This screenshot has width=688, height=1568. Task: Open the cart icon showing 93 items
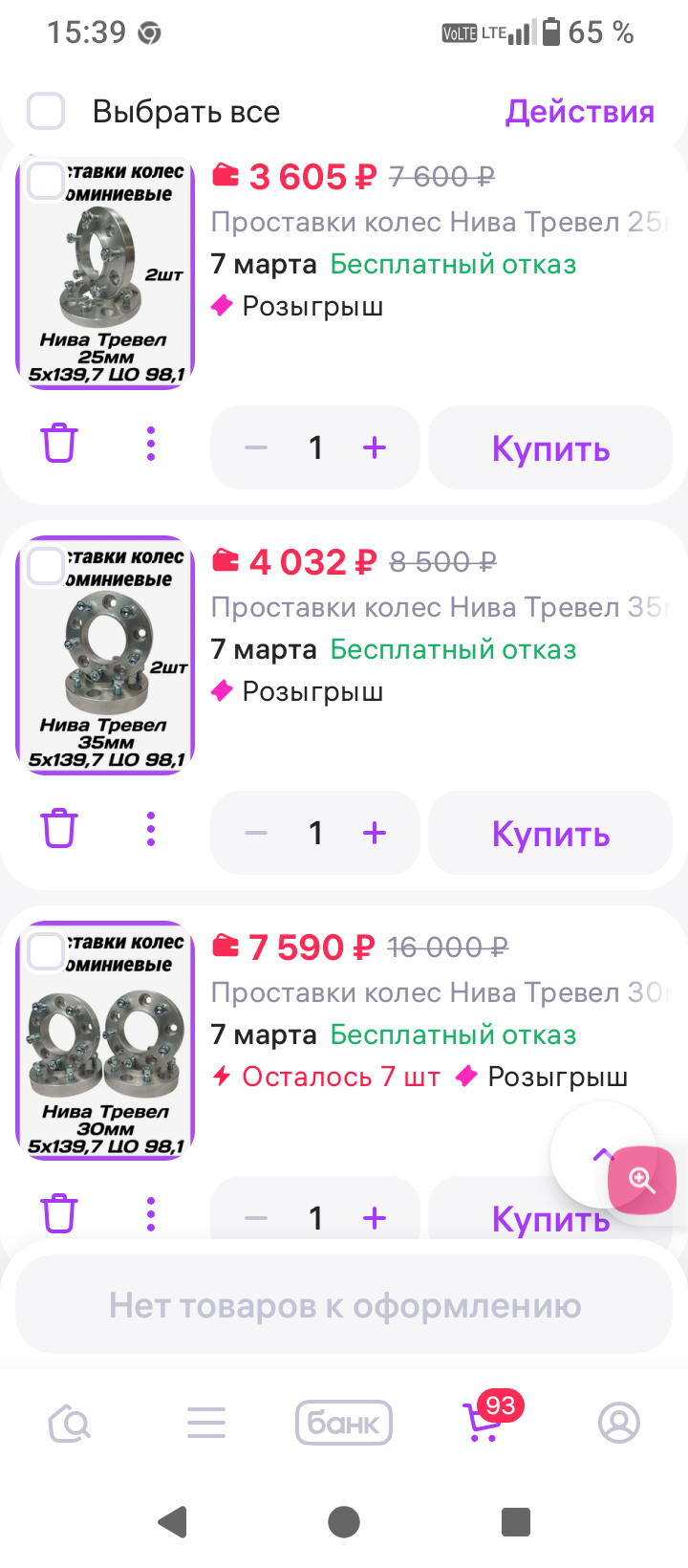click(482, 1425)
